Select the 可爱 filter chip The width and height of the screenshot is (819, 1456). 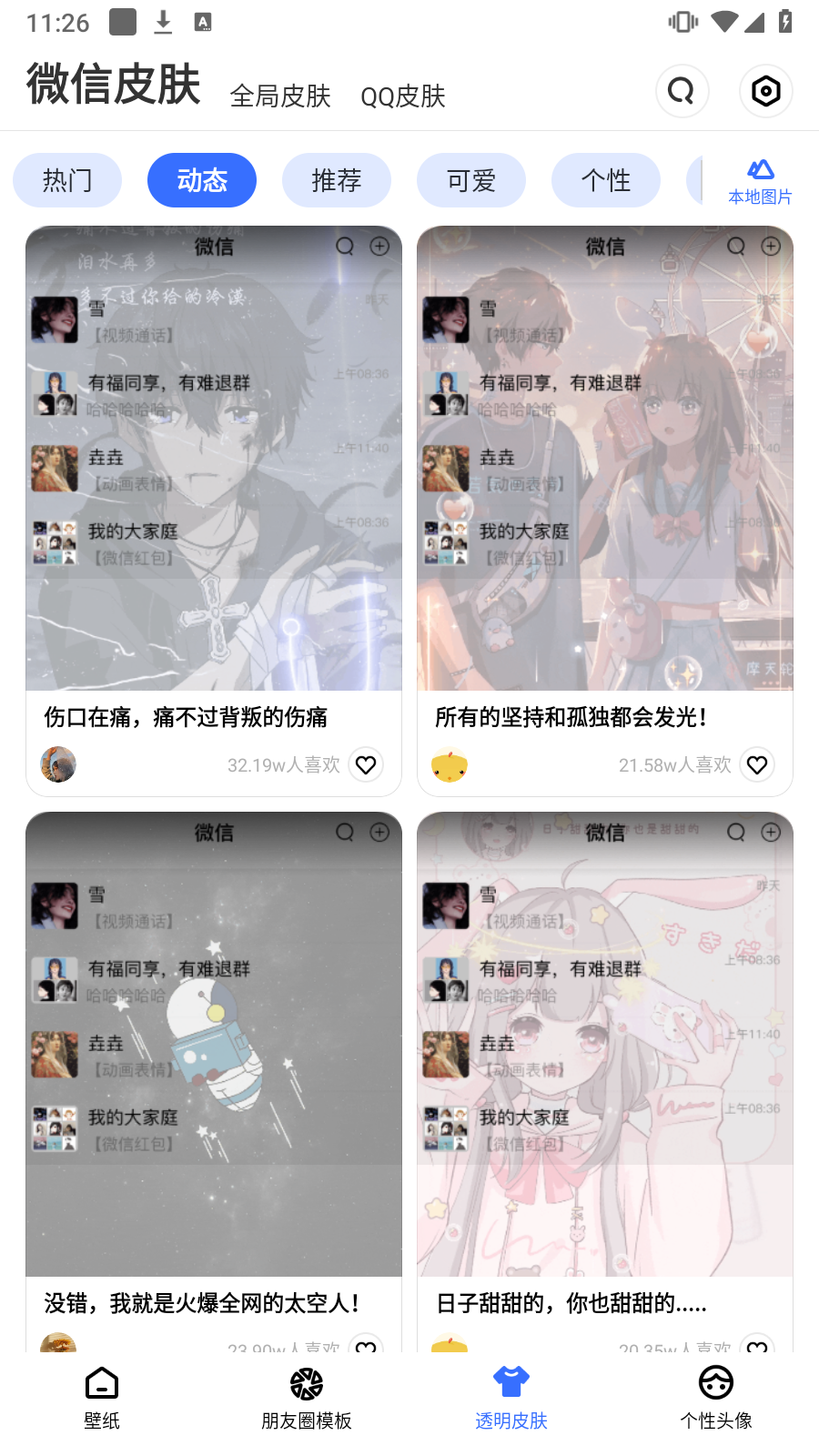point(471,180)
